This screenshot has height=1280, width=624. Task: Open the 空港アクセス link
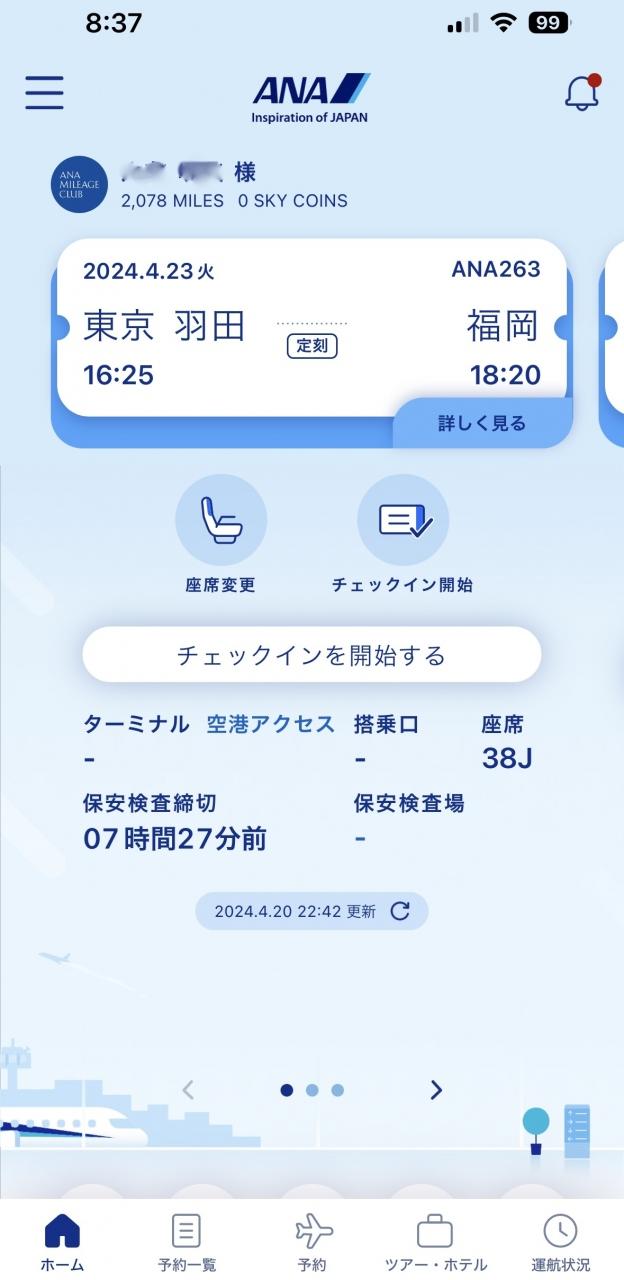(271, 725)
